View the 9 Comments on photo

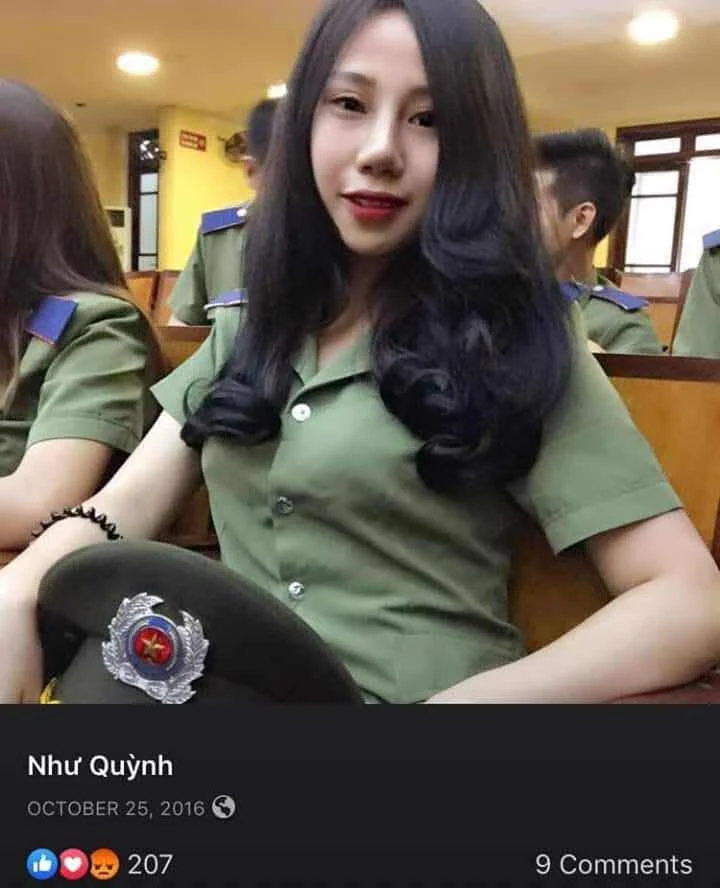pos(613,864)
